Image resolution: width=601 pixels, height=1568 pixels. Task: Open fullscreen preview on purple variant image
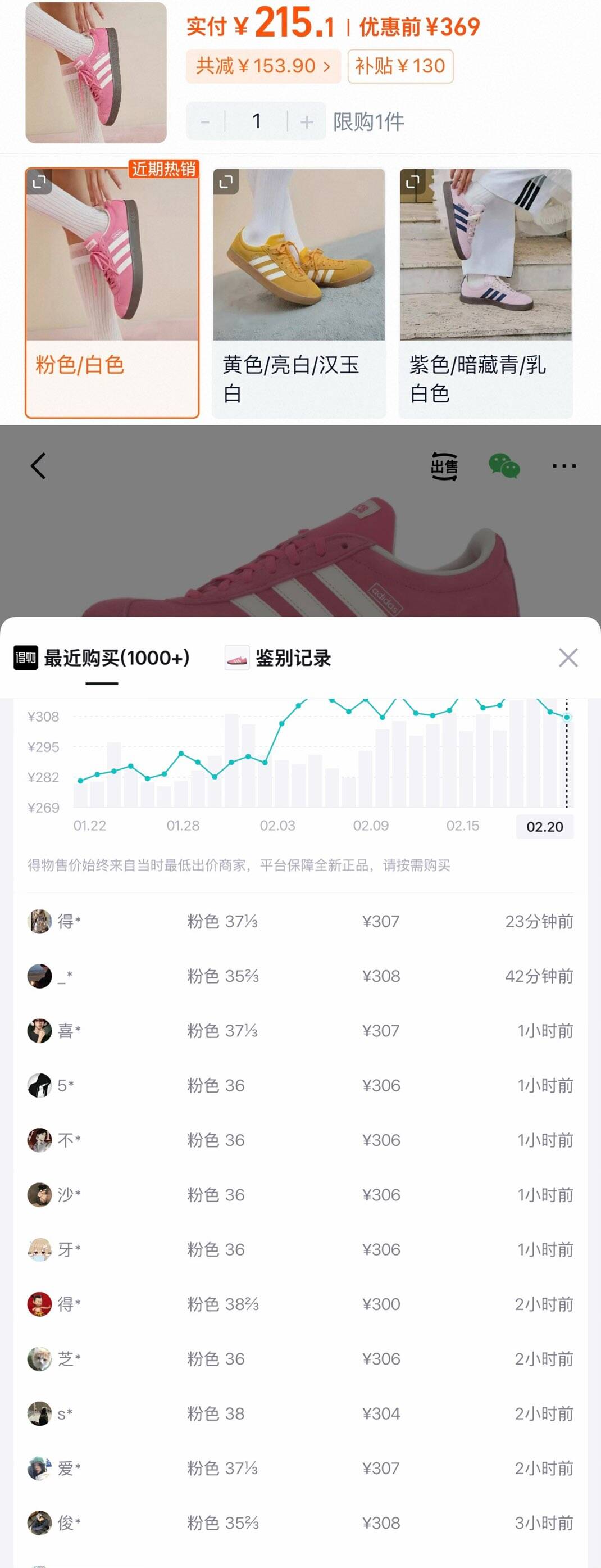click(413, 181)
